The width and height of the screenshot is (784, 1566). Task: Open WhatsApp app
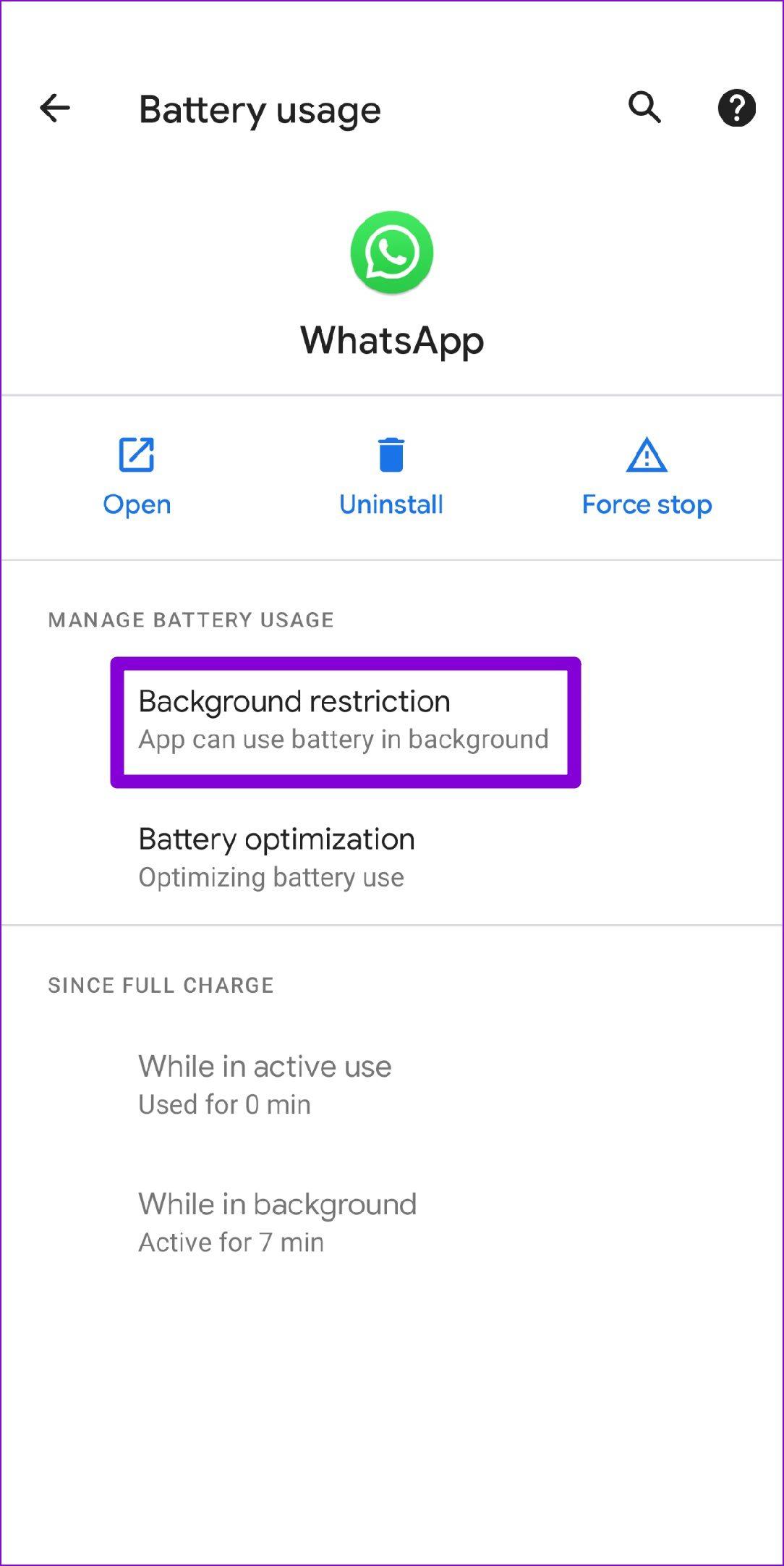pyautogui.click(x=137, y=476)
